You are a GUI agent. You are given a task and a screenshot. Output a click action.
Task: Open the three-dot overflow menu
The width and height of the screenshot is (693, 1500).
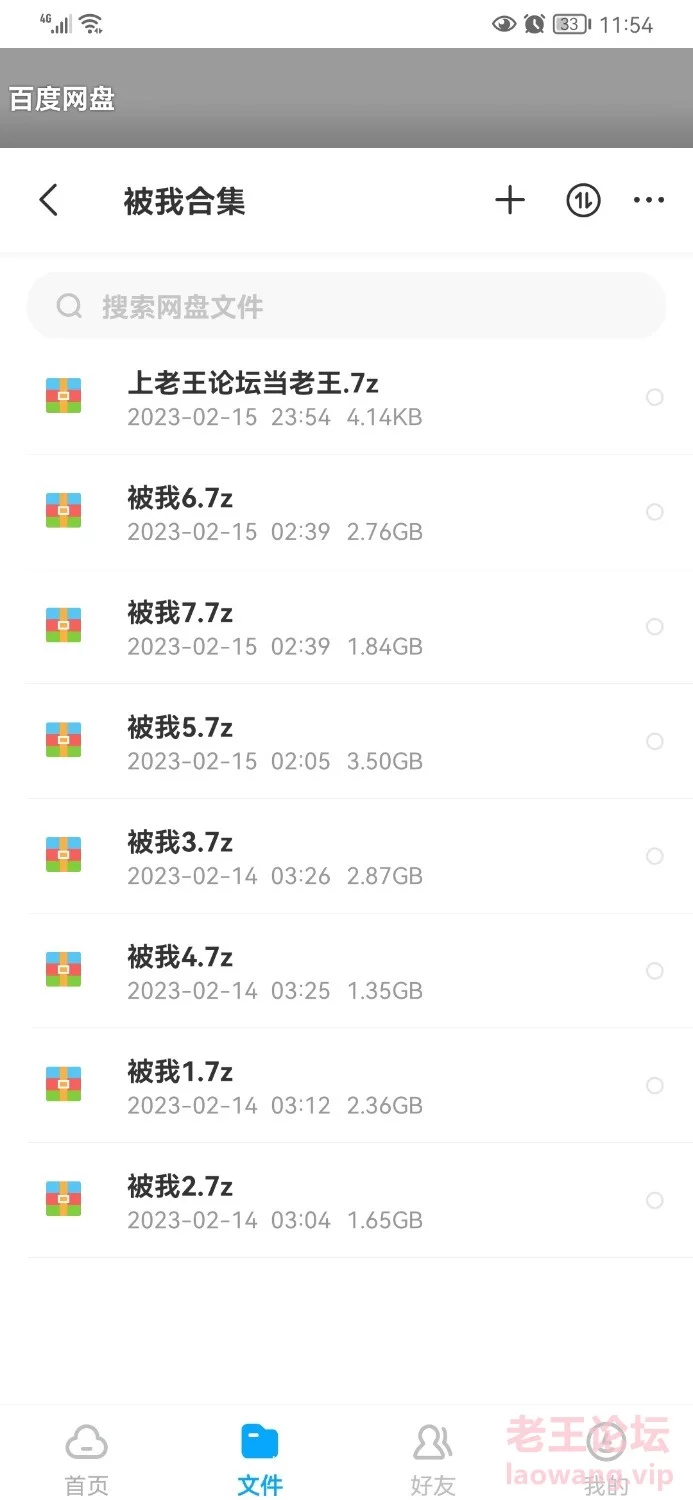pyautogui.click(x=649, y=201)
